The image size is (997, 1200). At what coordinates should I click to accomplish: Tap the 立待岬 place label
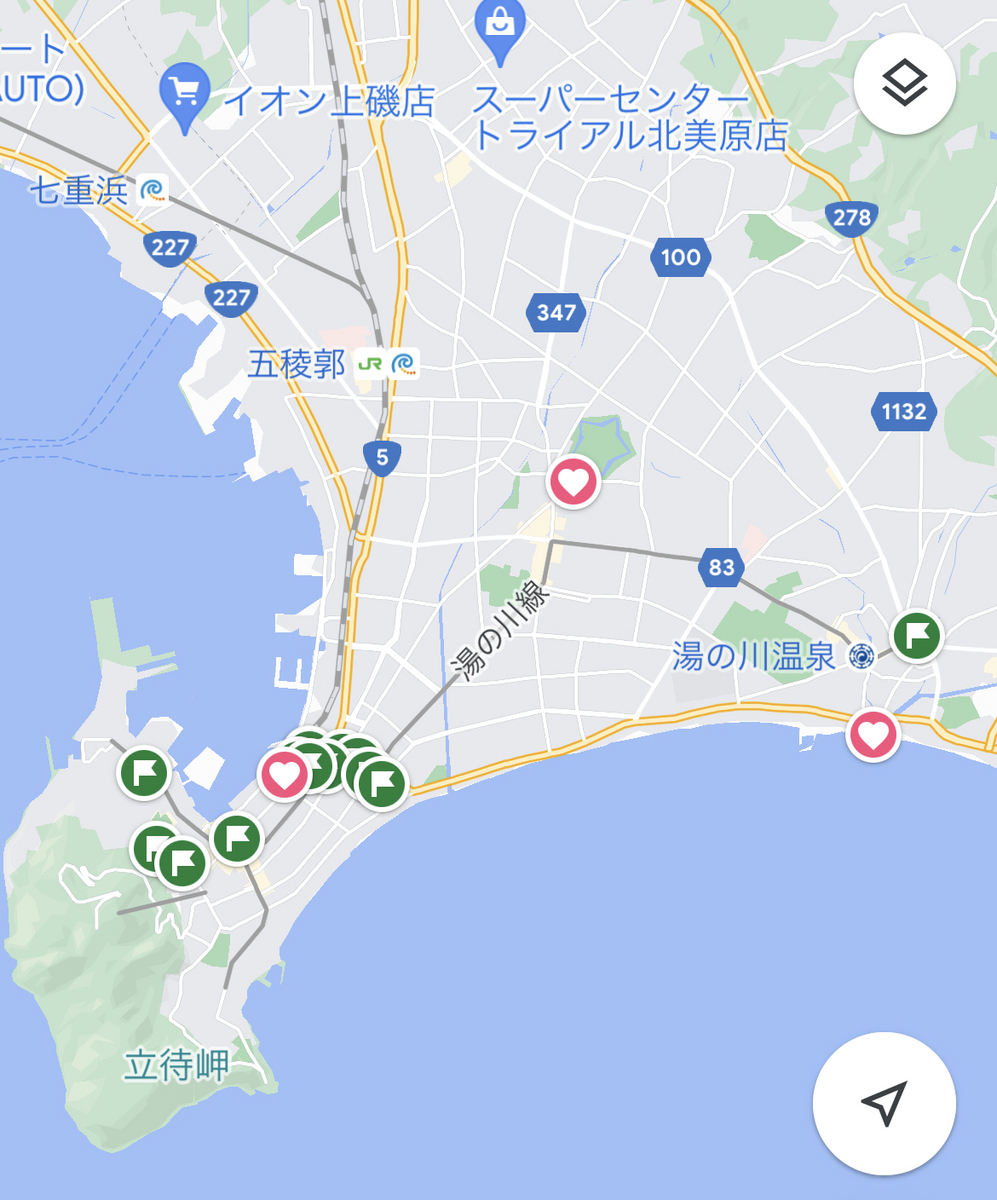pos(176,1066)
